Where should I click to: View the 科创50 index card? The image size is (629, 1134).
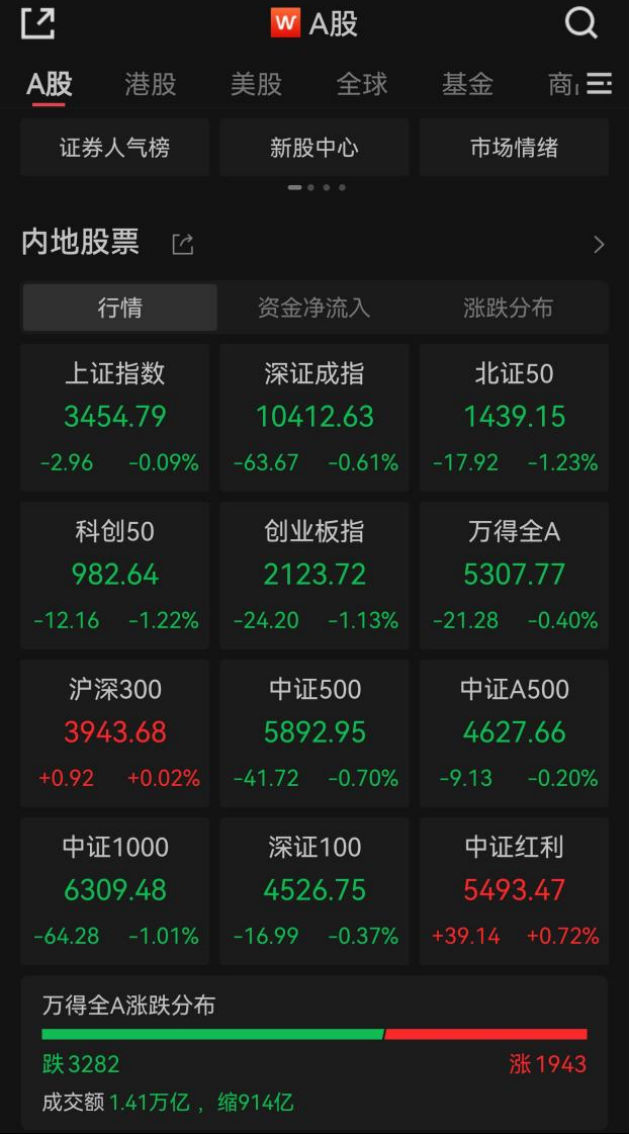[115, 576]
